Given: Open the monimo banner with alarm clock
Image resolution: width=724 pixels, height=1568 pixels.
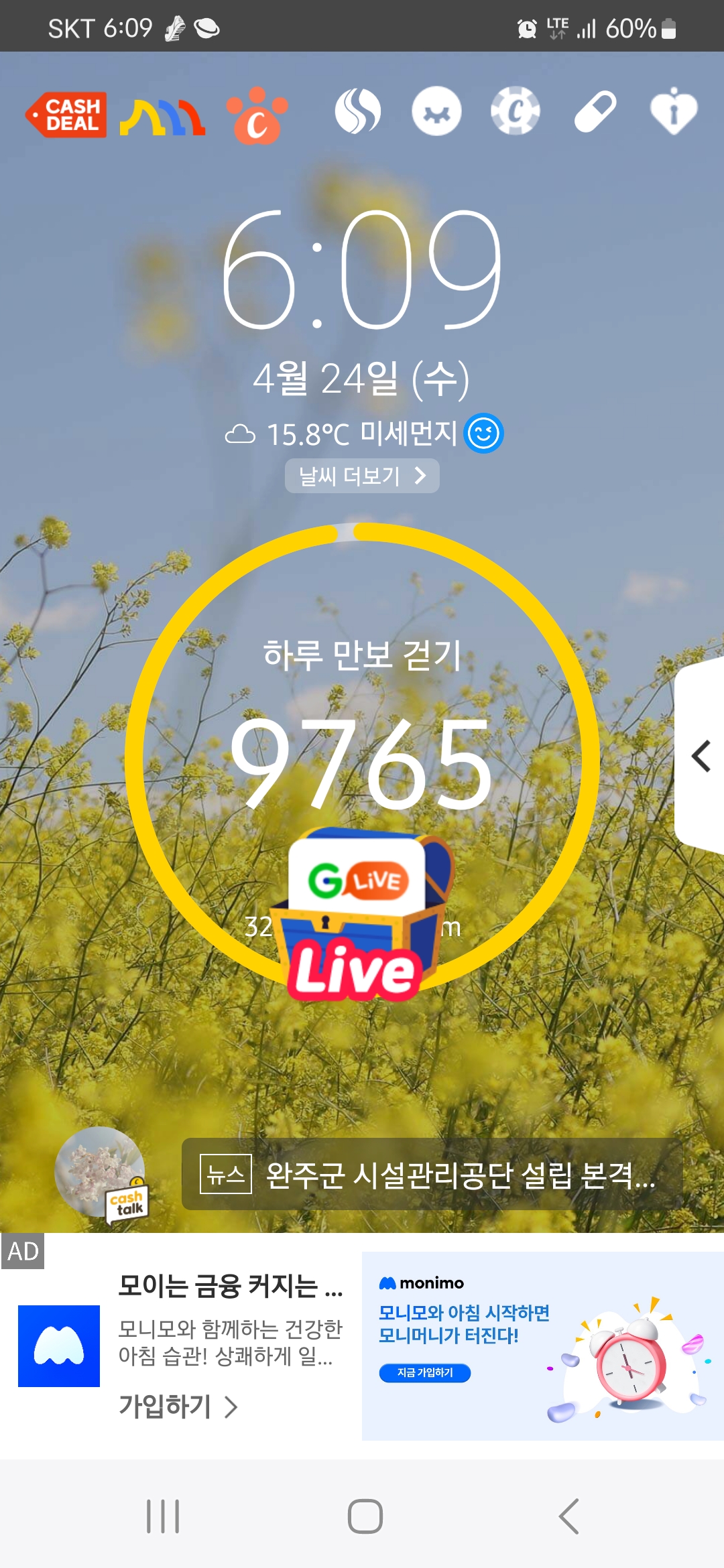Looking at the screenshot, I should [x=542, y=1346].
